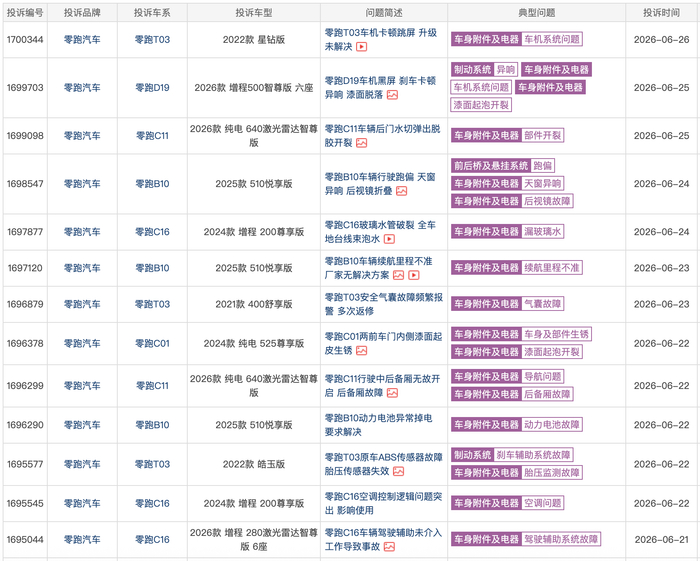This screenshot has width=700, height=561.
Task: Open complaint '零跑C01两前车门内侧漆面起皮生锈'
Action: (x=383, y=343)
